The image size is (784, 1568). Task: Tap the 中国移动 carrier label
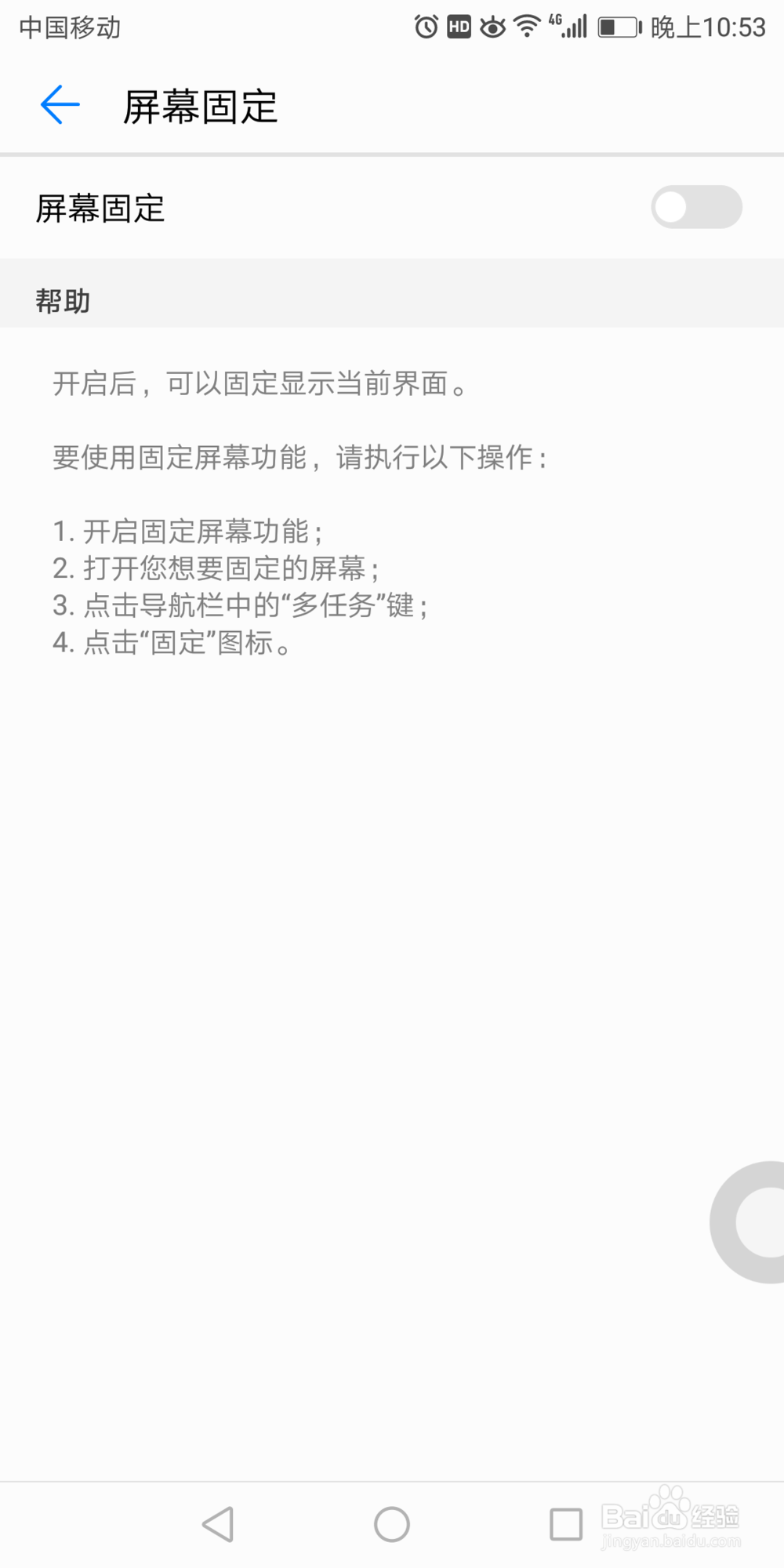click(x=69, y=26)
